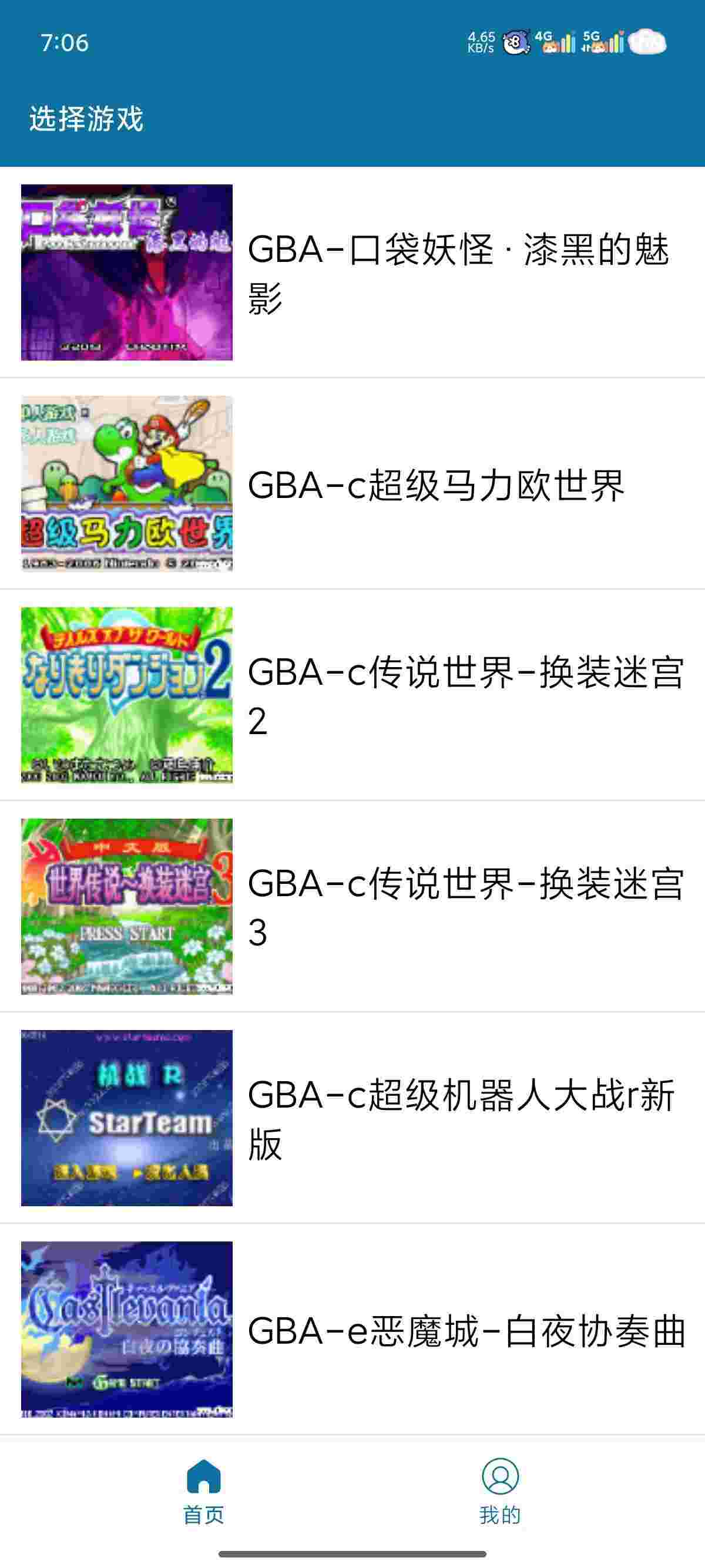705x1568 pixels.
Task: Tap GBA-e恶魔城-白夜协奏曲 game row
Action: click(x=352, y=1330)
